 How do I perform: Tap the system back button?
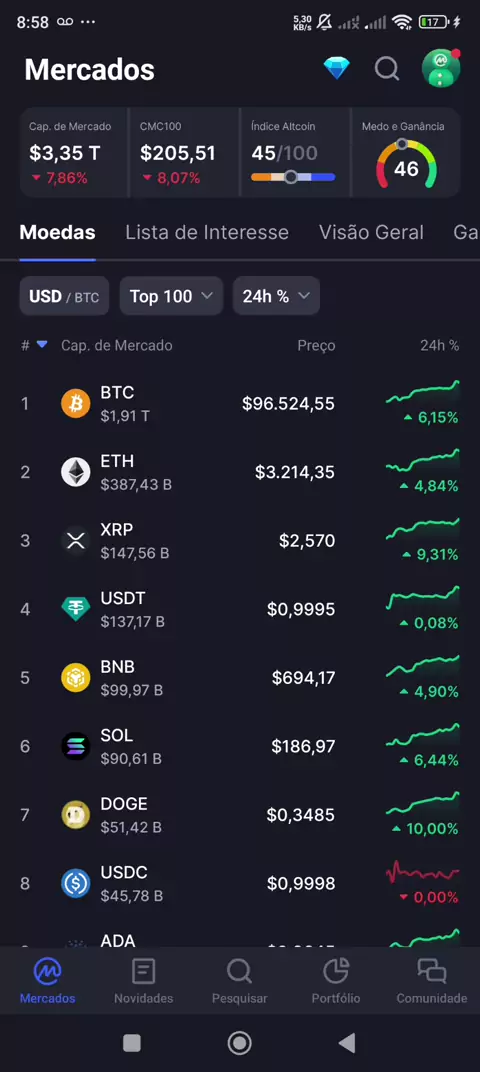[347, 1043]
